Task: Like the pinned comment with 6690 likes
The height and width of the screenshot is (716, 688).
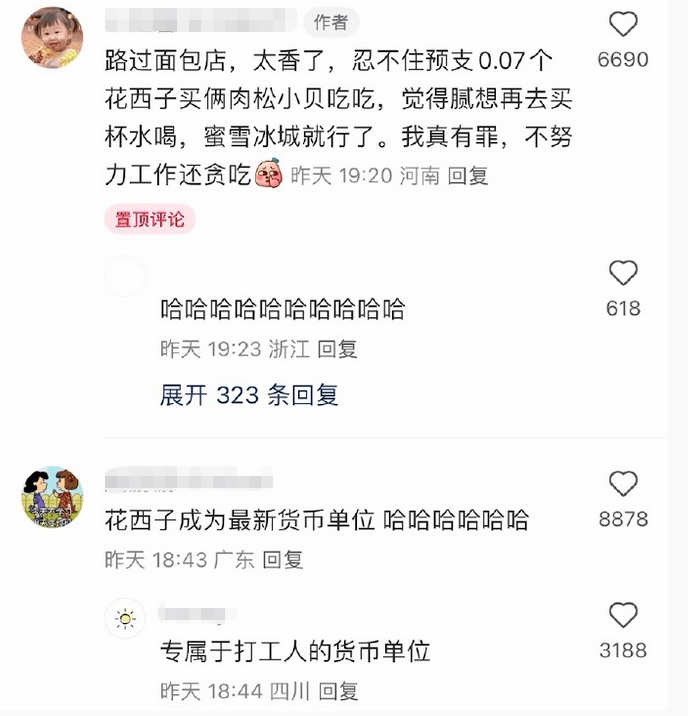Action: click(x=623, y=25)
